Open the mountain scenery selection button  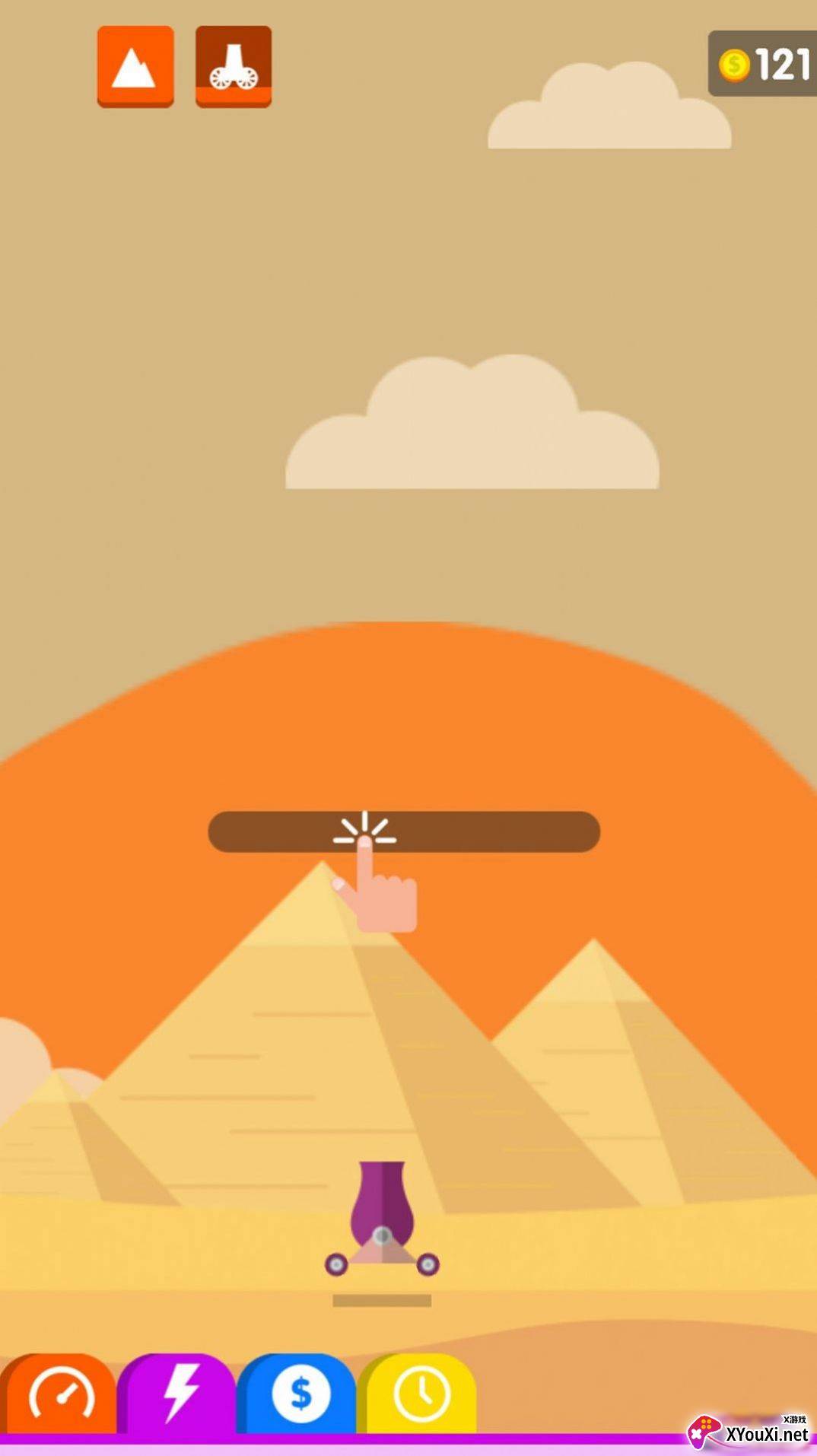tap(135, 66)
